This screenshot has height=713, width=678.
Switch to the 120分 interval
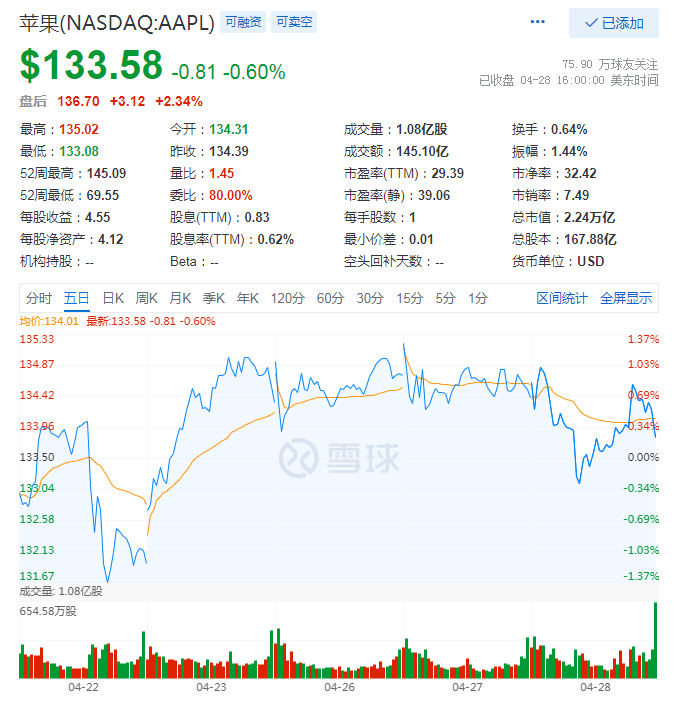point(287,298)
